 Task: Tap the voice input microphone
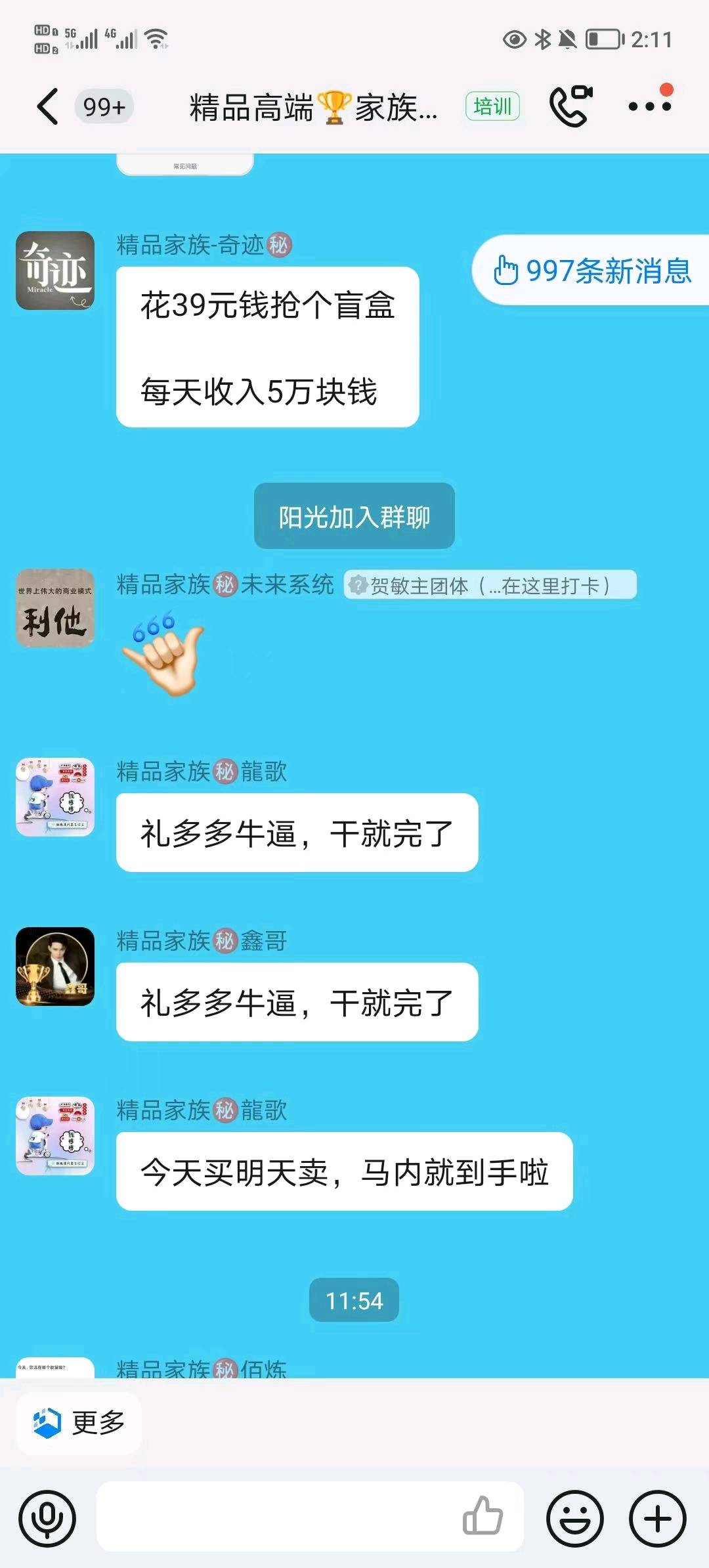coord(47,1519)
